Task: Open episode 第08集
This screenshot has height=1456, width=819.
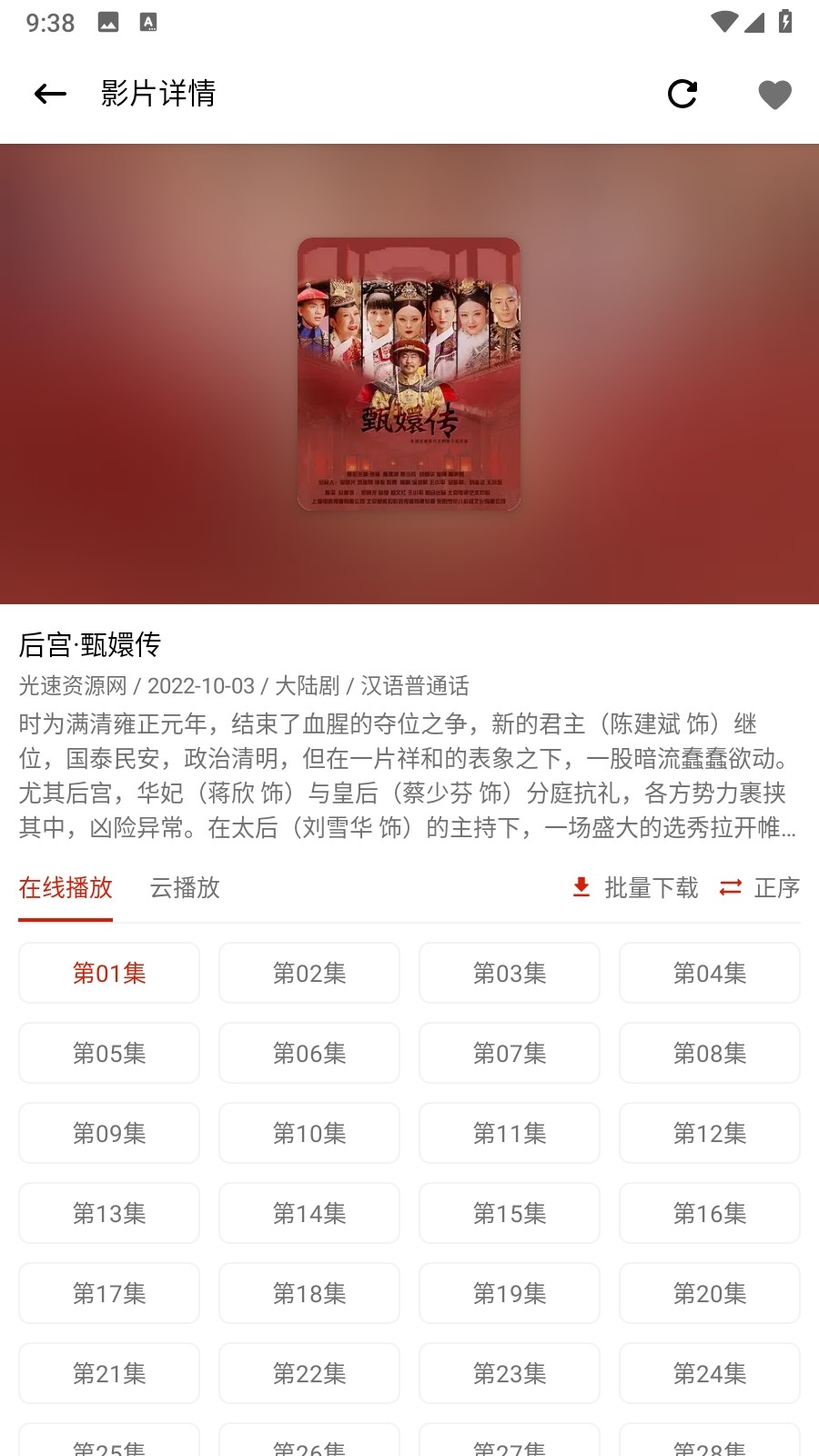Action: [x=710, y=1054]
